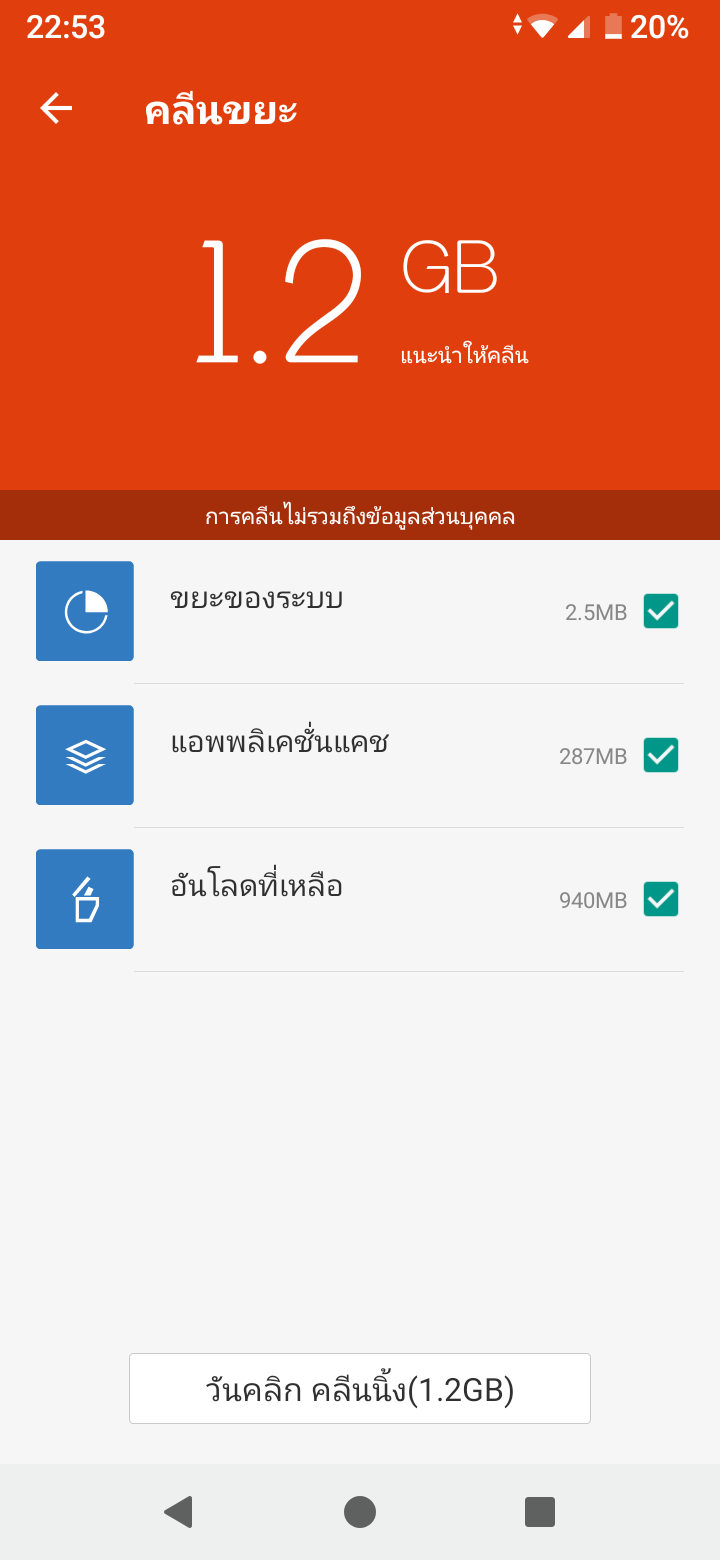Uncheck the แอพพลิเคชั่นแคช 287MB checkbox
720x1560 pixels.
click(660, 755)
